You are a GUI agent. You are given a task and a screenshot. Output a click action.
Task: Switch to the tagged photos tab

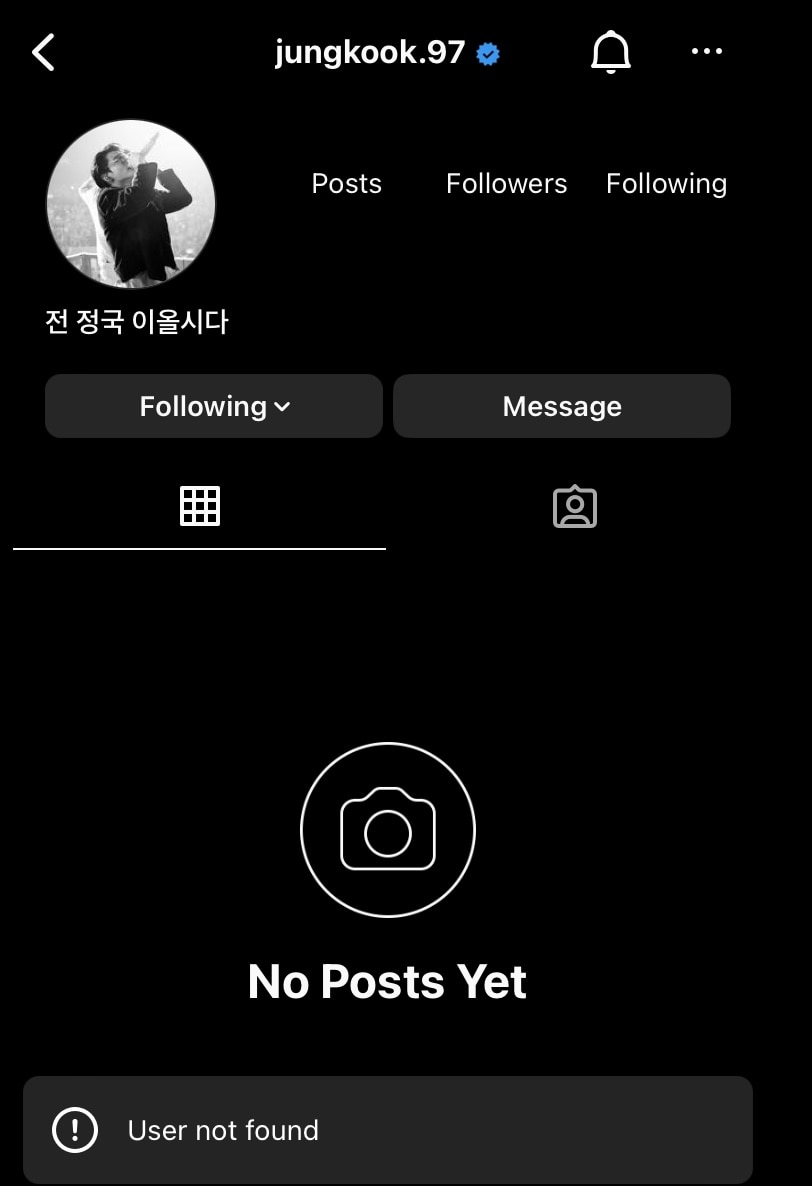tap(574, 507)
